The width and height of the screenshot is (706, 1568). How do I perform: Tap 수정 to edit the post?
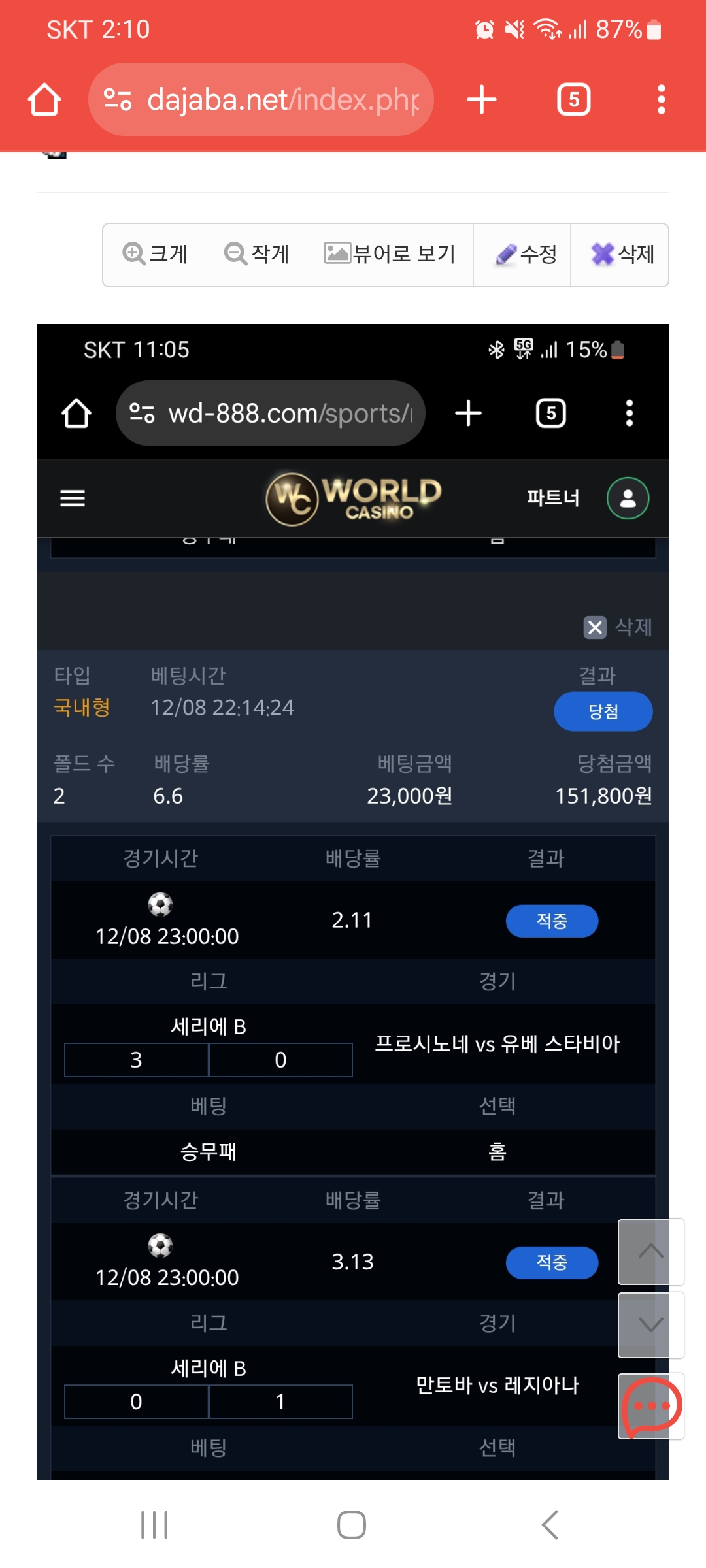(526, 254)
